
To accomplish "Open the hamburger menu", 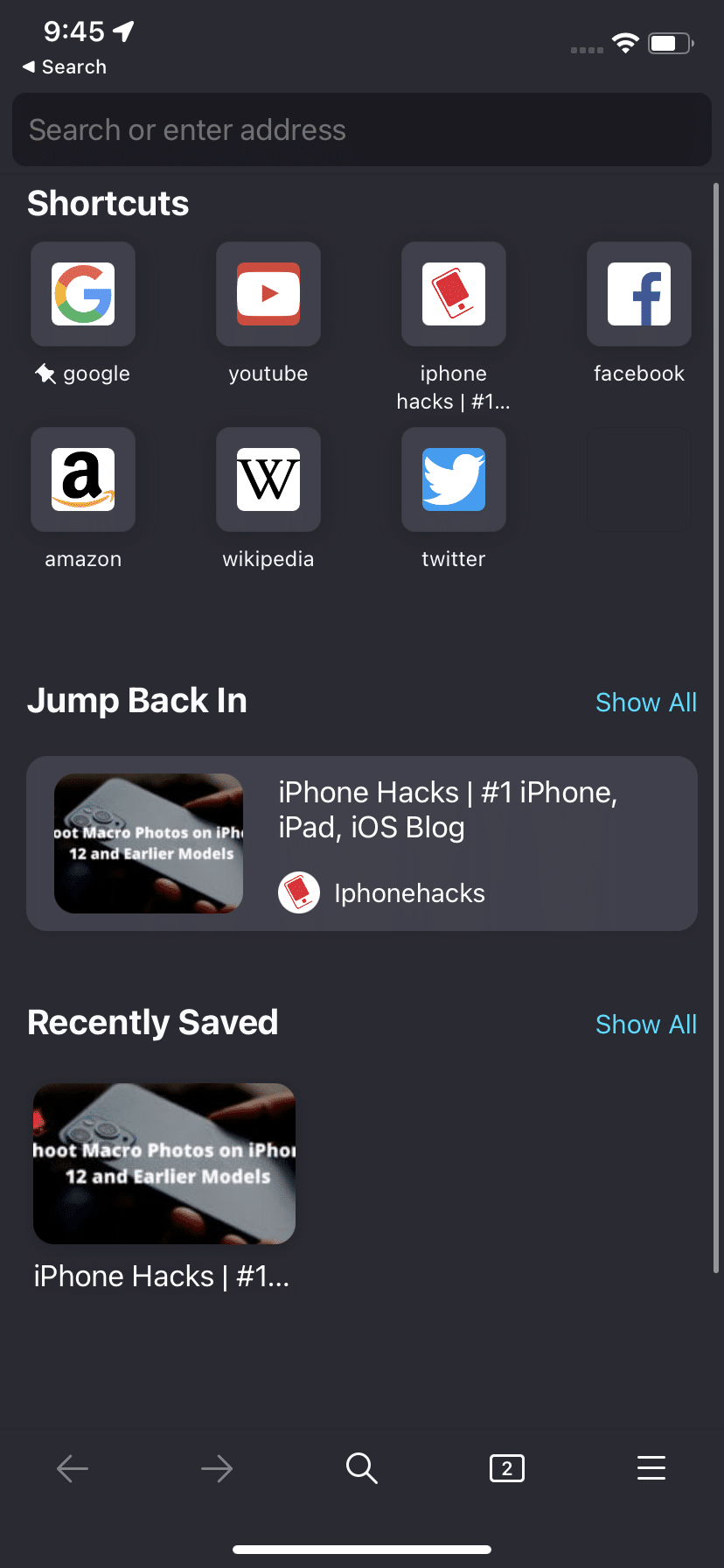I will (x=651, y=1468).
